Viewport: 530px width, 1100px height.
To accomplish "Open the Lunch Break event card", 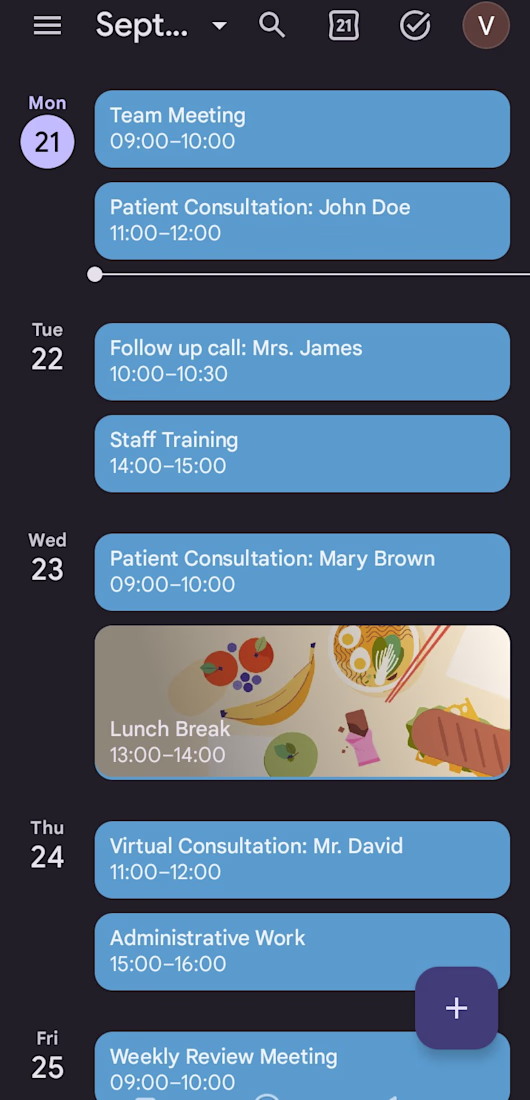I will click(x=303, y=702).
